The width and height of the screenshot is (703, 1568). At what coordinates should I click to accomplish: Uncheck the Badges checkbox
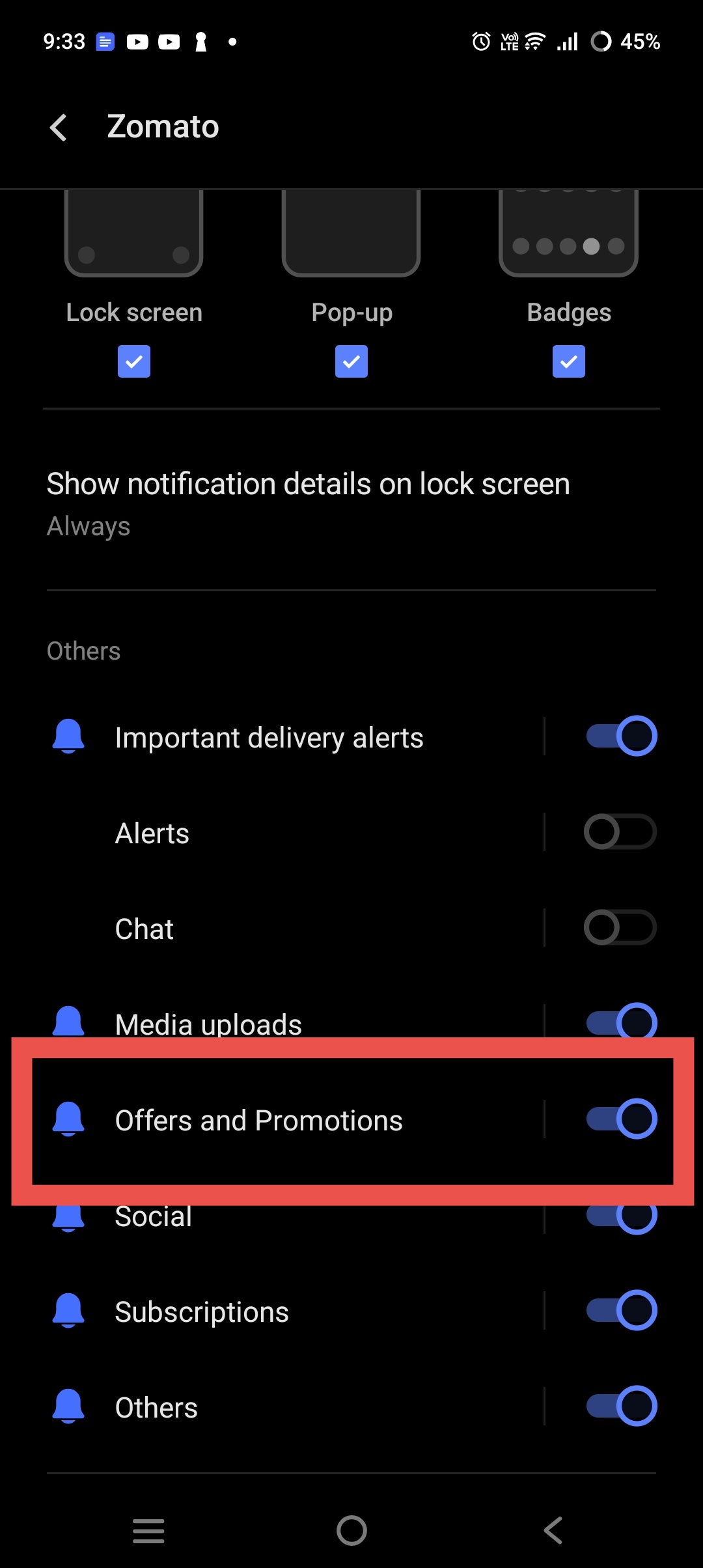pos(568,361)
